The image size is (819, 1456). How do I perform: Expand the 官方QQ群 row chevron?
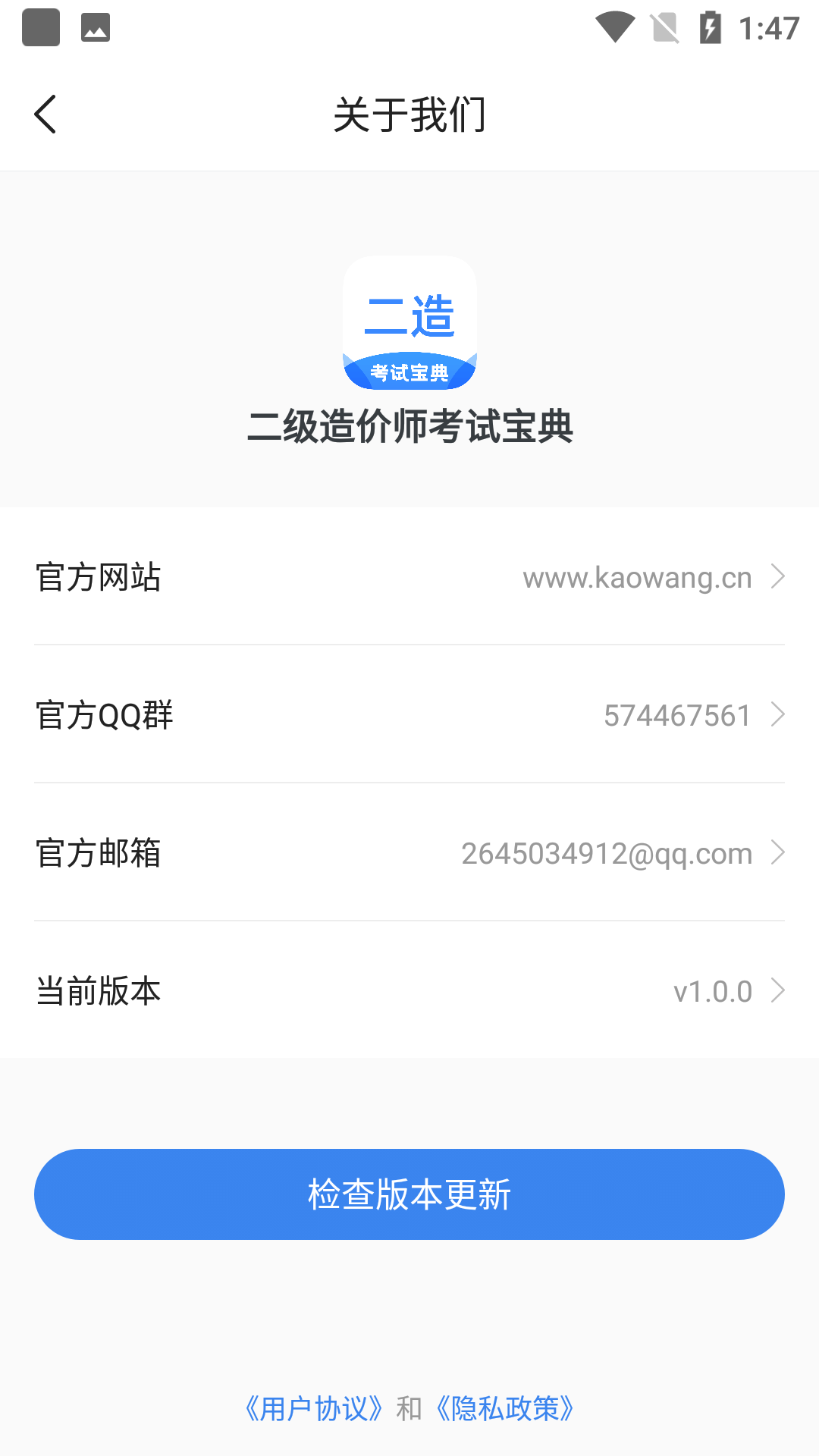click(x=777, y=715)
